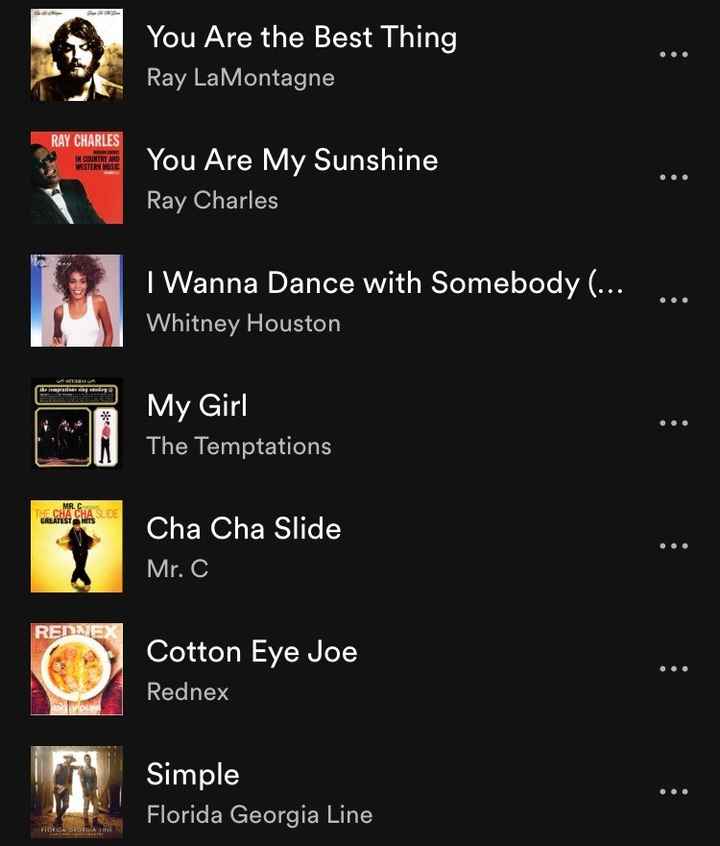The width and height of the screenshot is (720, 846).
Task: Open the Ray Charles album artwork
Action: [77, 176]
